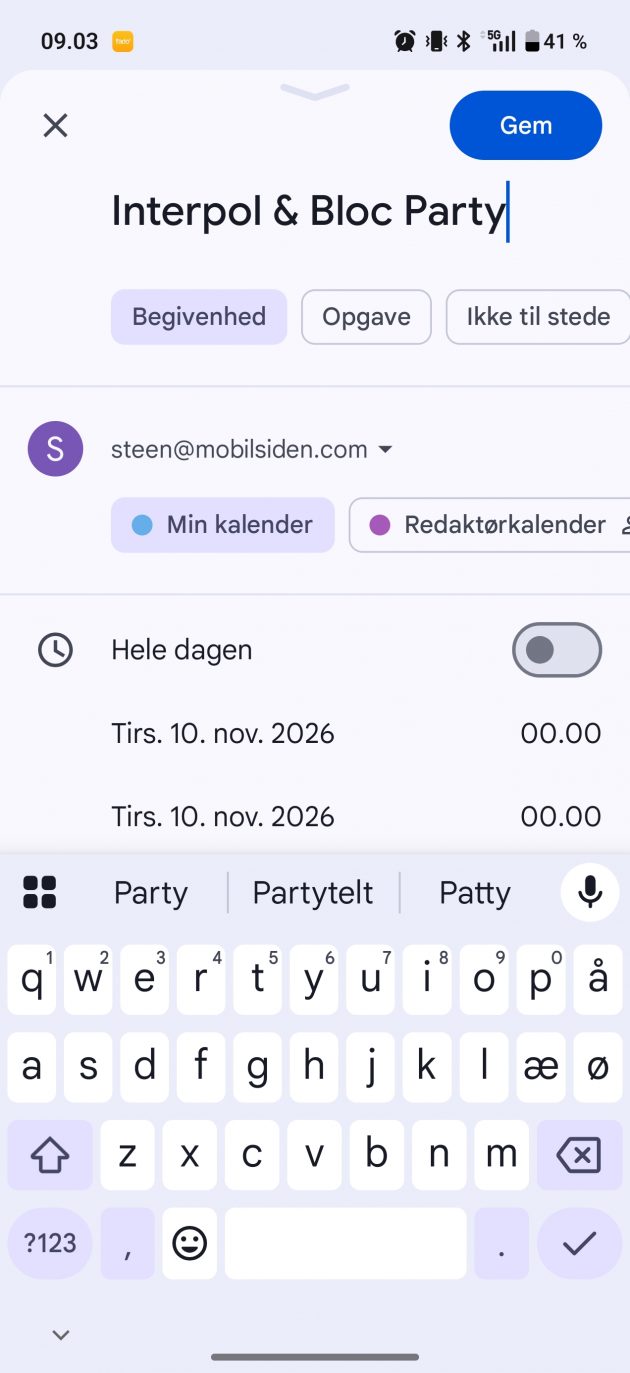Change the start time 00.00
630x1373 pixels.
pos(560,733)
